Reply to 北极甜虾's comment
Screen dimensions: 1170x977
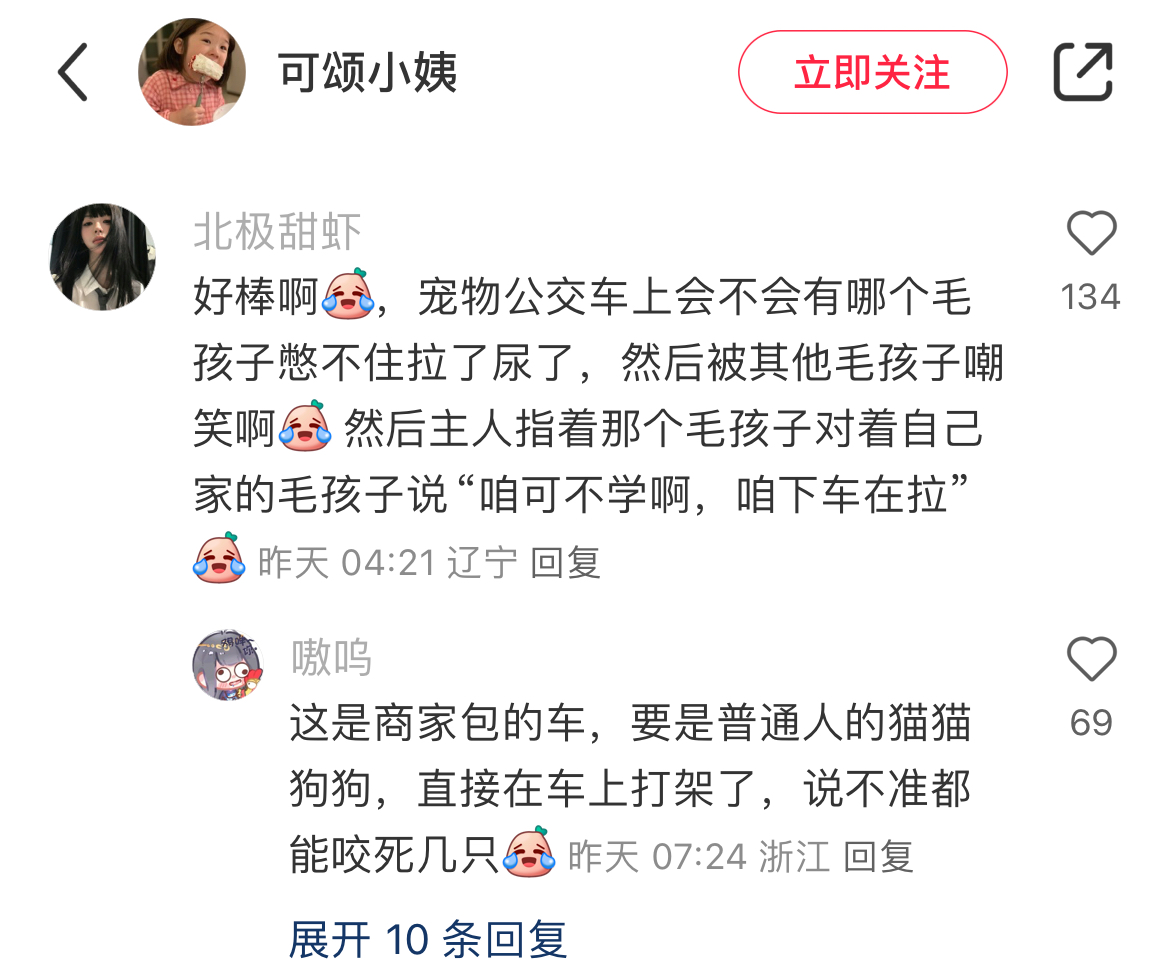tap(565, 563)
